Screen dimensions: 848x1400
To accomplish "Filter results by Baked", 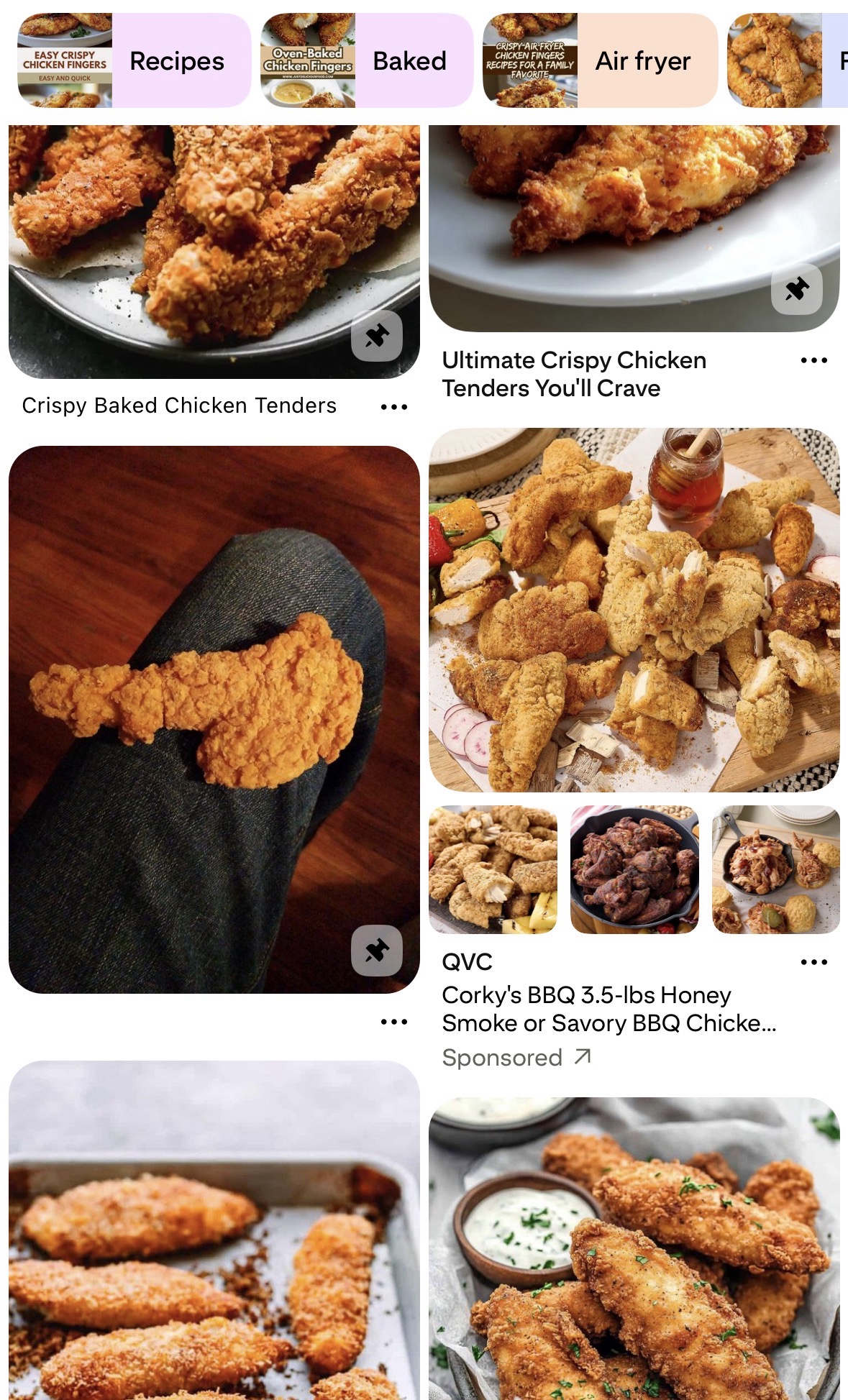I will click(366, 61).
